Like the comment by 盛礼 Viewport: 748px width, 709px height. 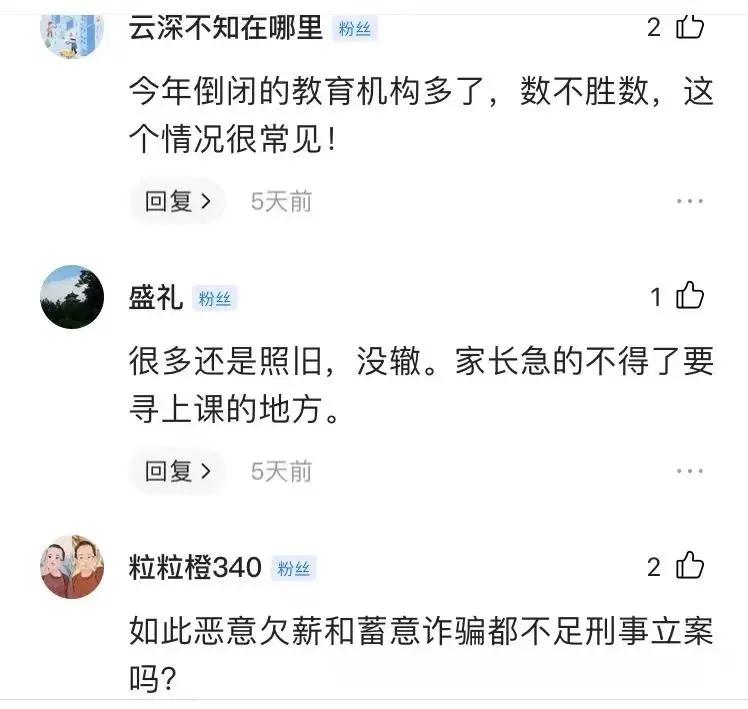(x=690, y=296)
